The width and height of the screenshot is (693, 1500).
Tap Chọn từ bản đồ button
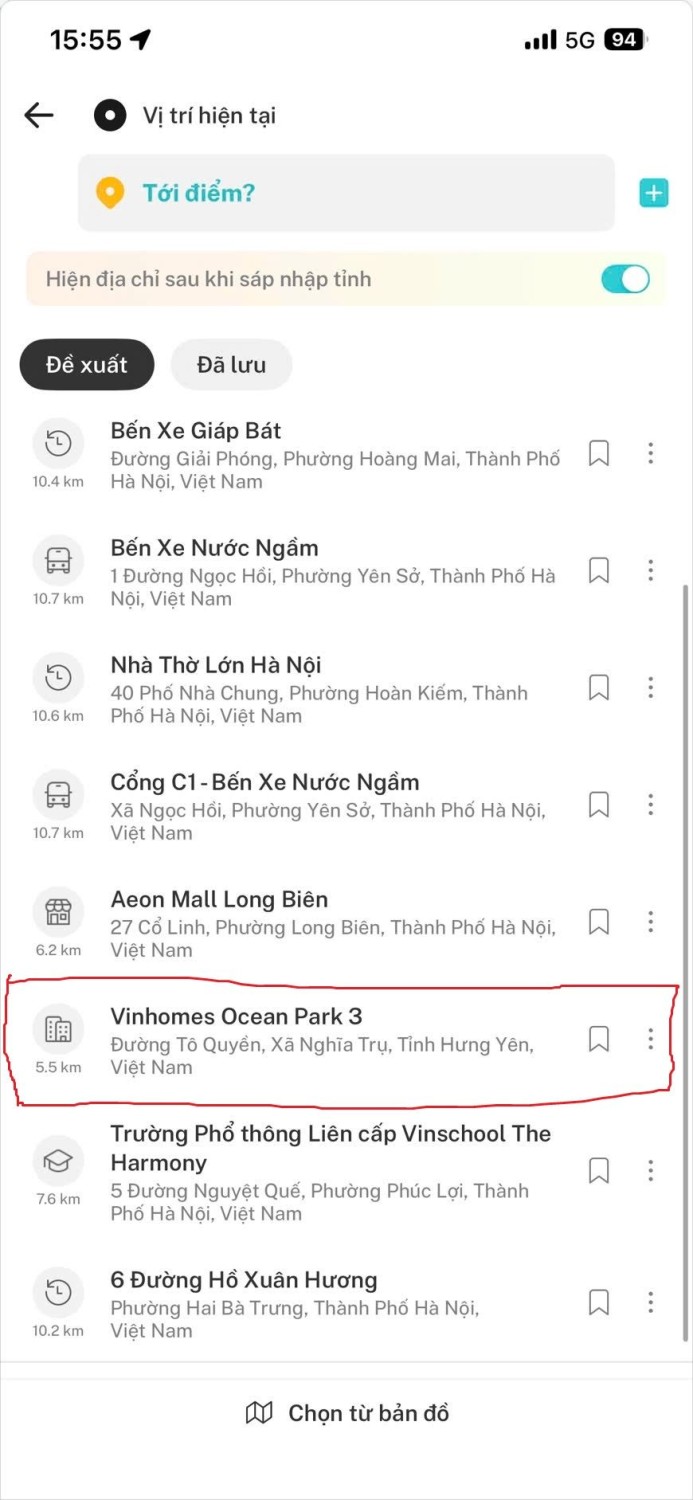347,1413
